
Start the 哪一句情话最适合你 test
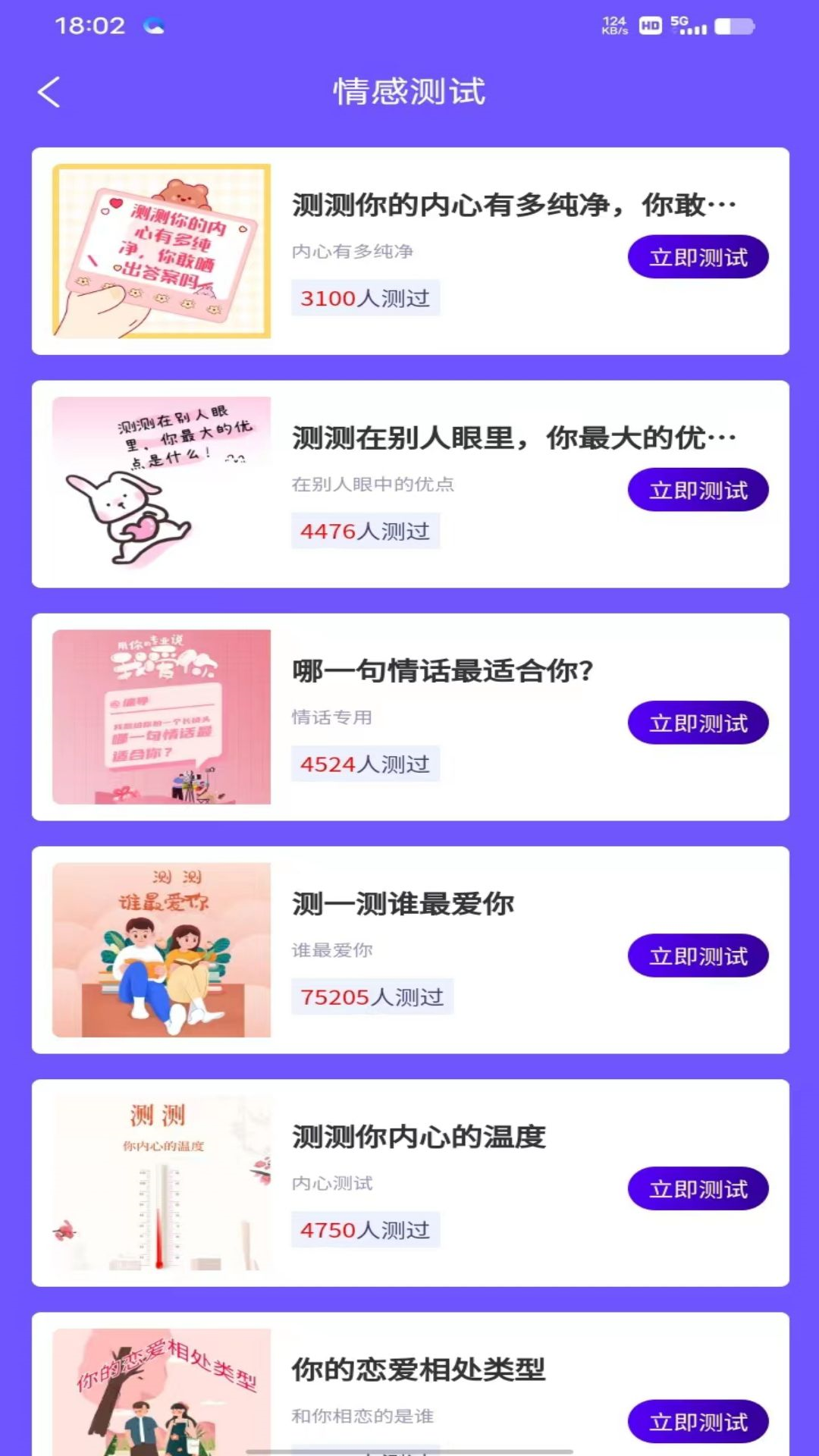[698, 723]
